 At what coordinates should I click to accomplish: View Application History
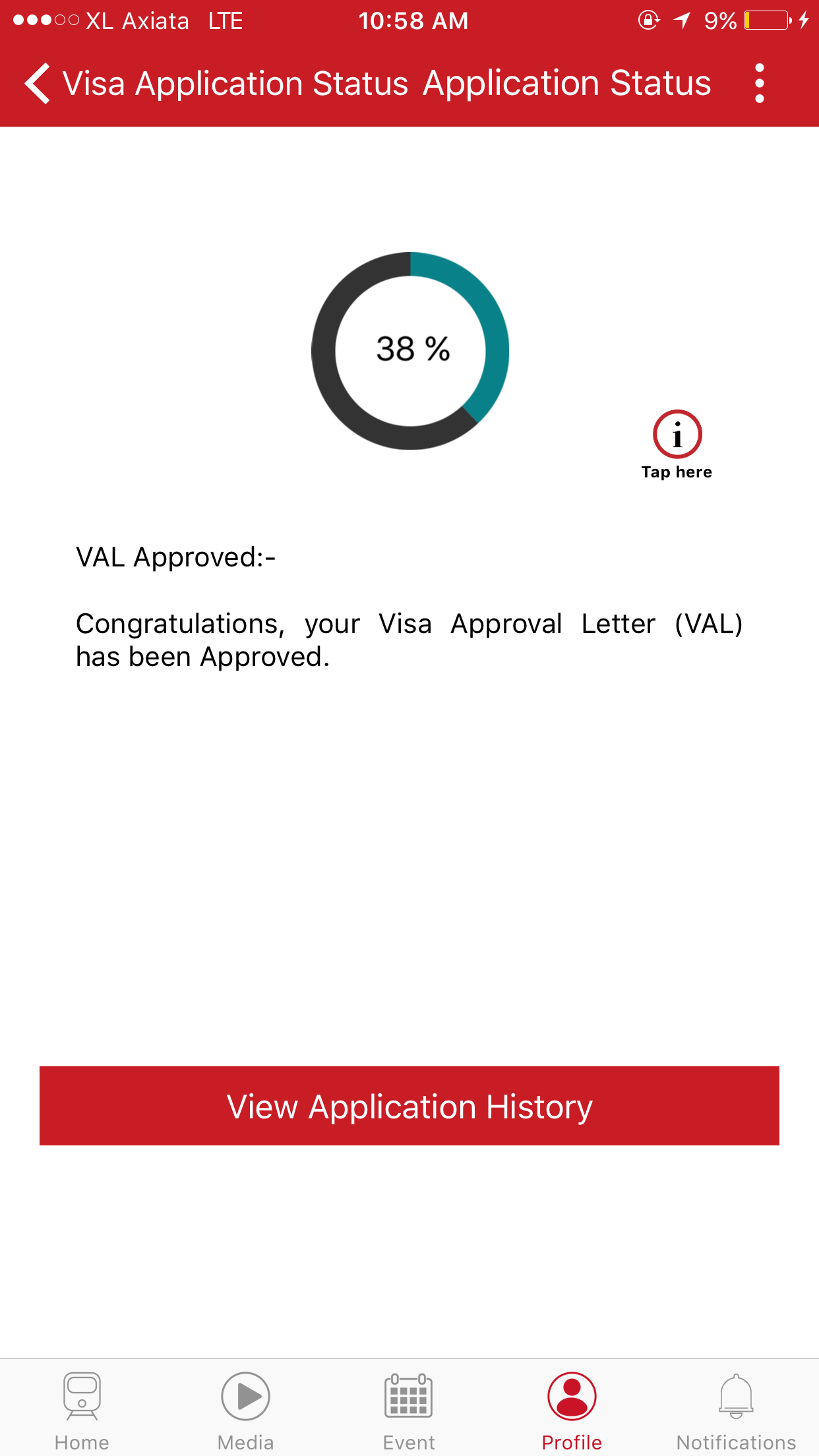click(409, 1106)
